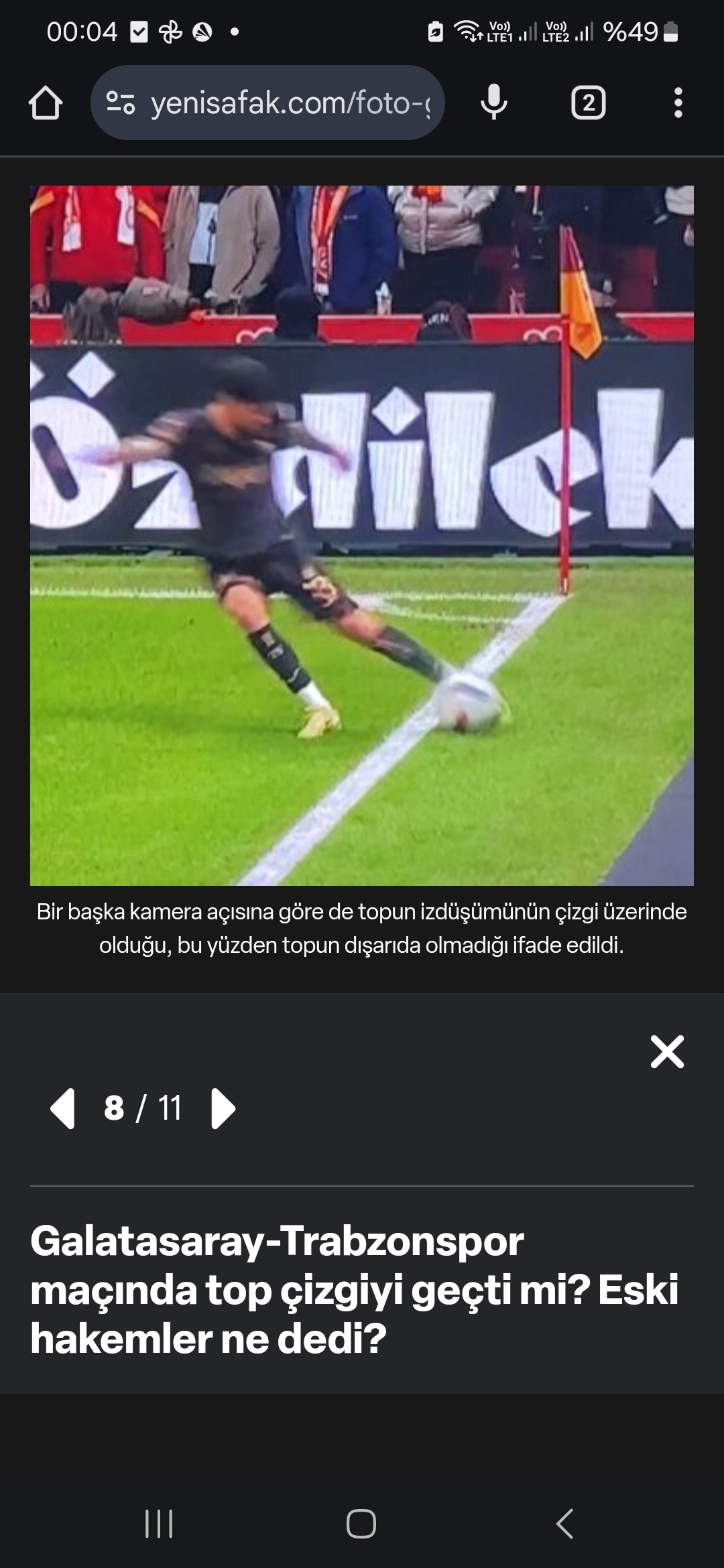The width and height of the screenshot is (724, 1568).
Task: Start voice search with the microphone
Action: click(494, 103)
